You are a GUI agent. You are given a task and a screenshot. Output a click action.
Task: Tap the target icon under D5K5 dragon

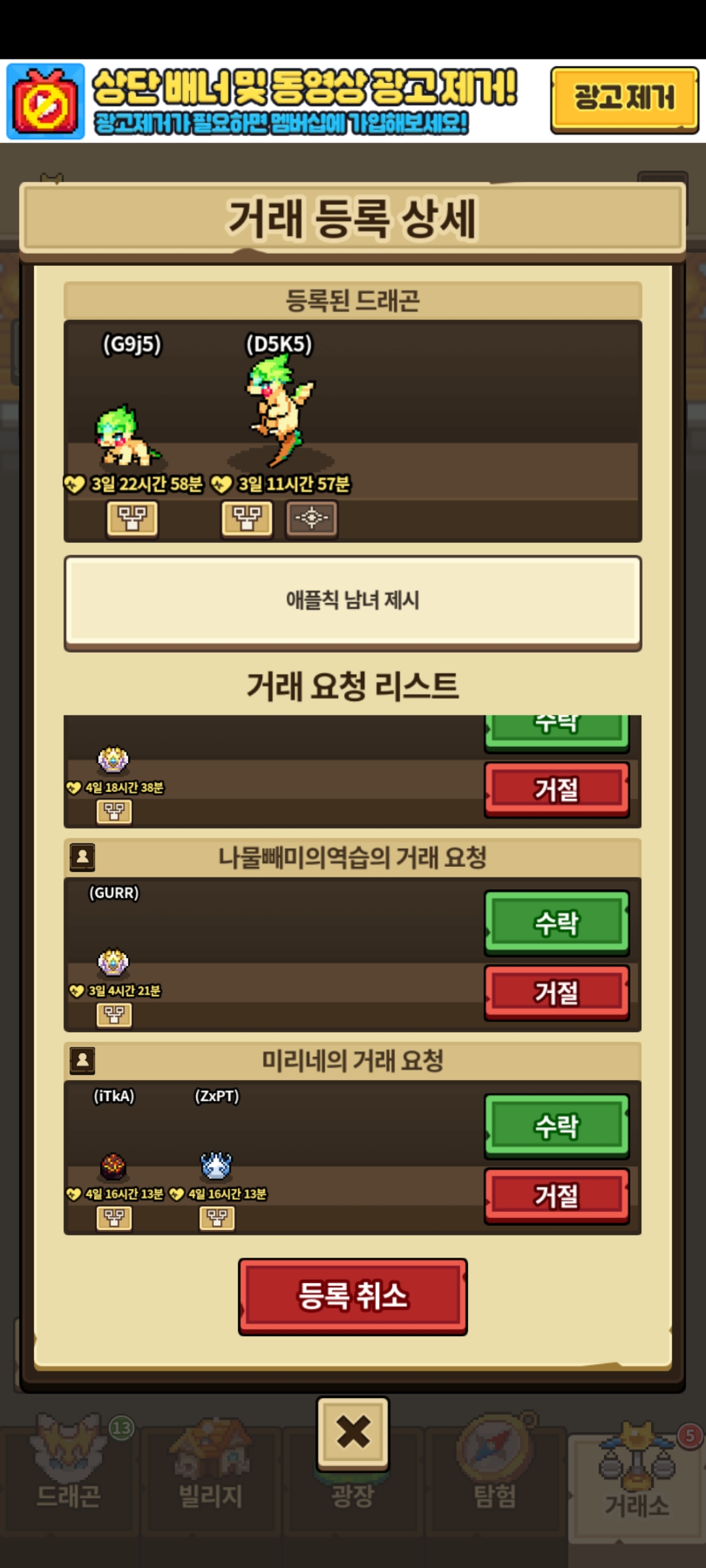pyautogui.click(x=311, y=519)
